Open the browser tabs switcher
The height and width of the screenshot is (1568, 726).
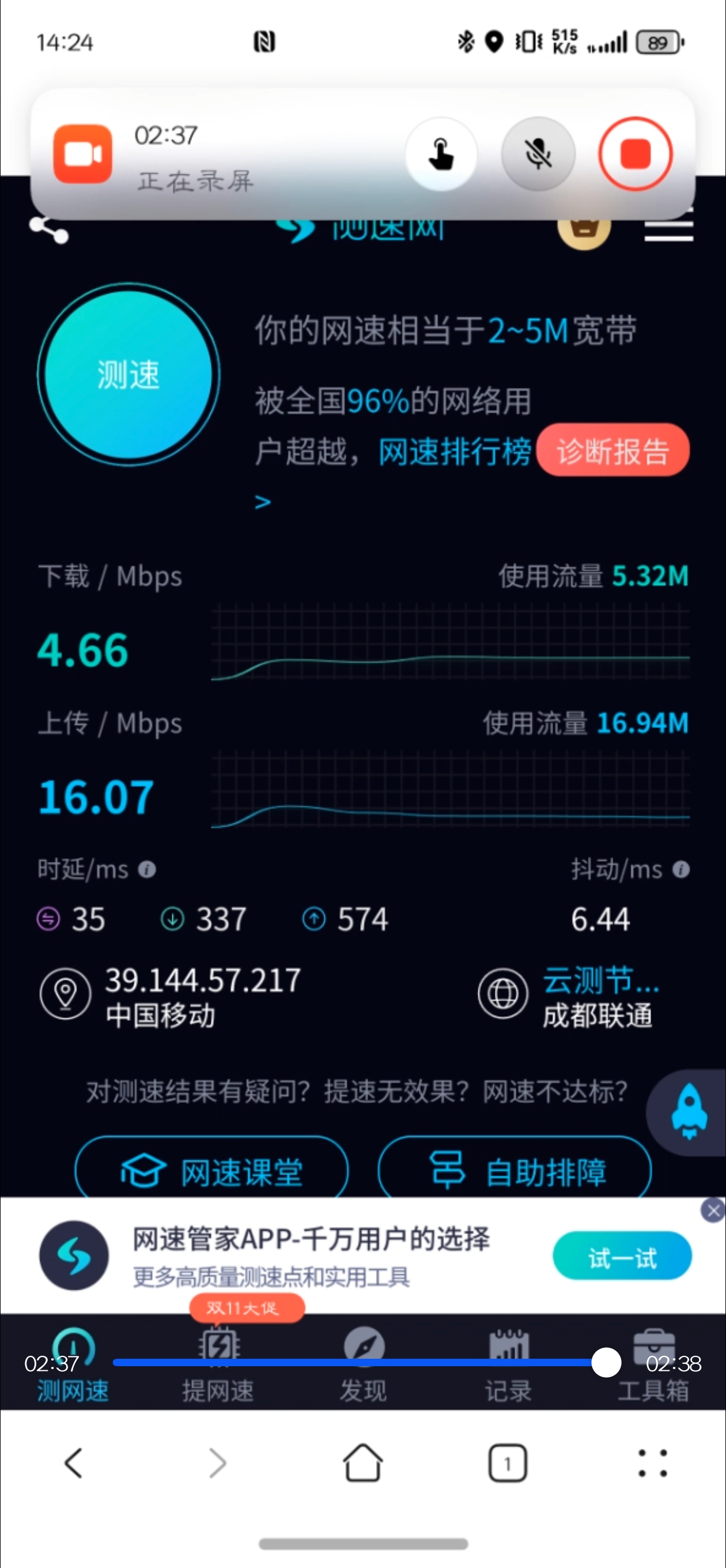pyautogui.click(x=508, y=1463)
